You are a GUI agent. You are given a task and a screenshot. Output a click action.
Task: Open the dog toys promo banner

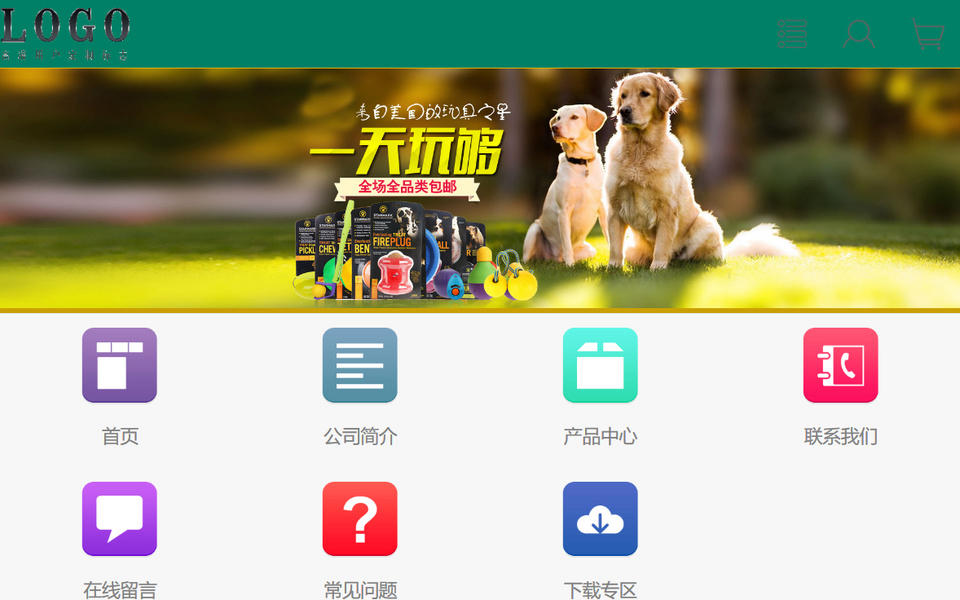[480, 188]
